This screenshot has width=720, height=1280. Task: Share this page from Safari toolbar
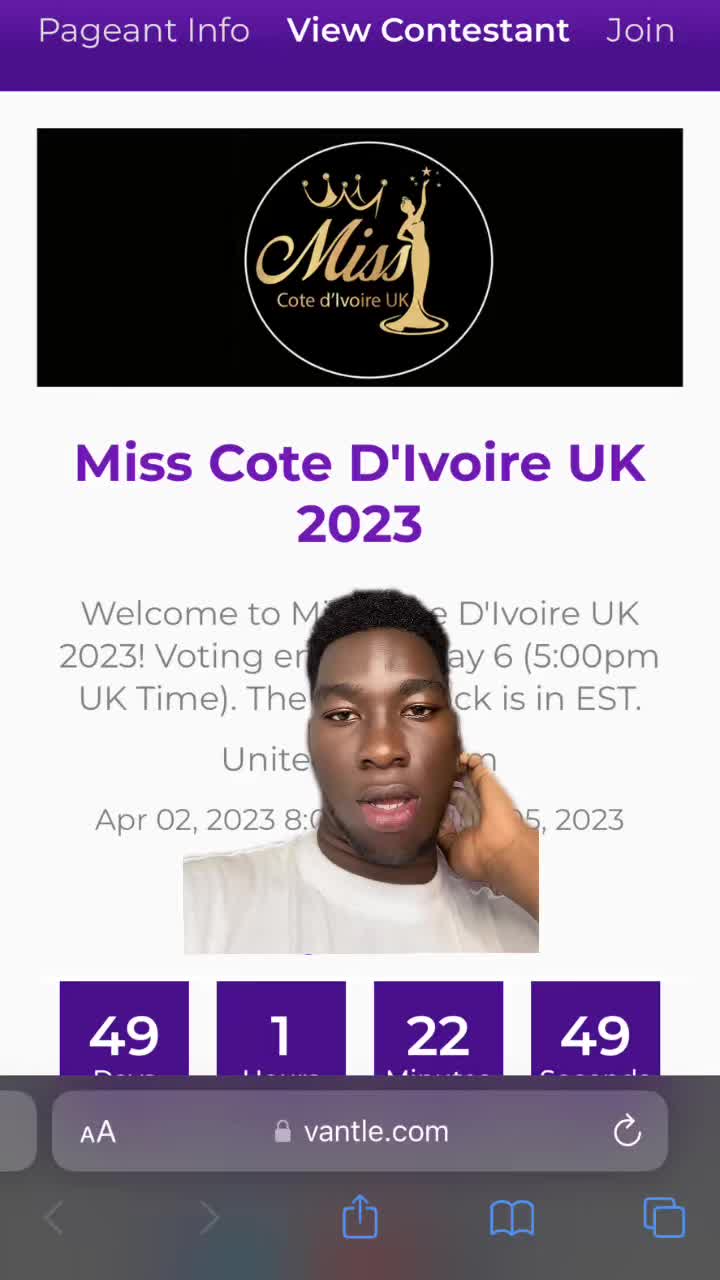tap(360, 1218)
